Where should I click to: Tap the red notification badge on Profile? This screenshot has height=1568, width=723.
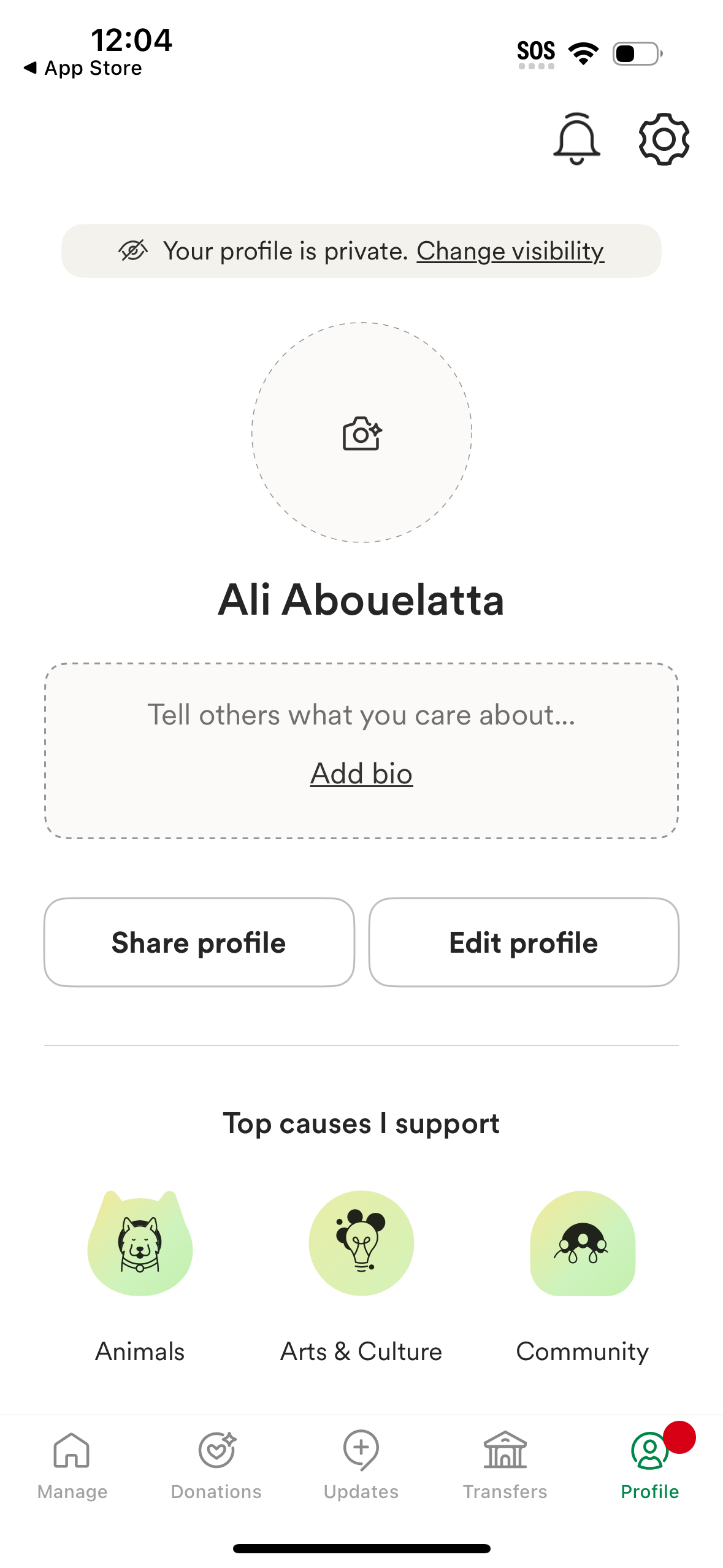[x=678, y=1435]
